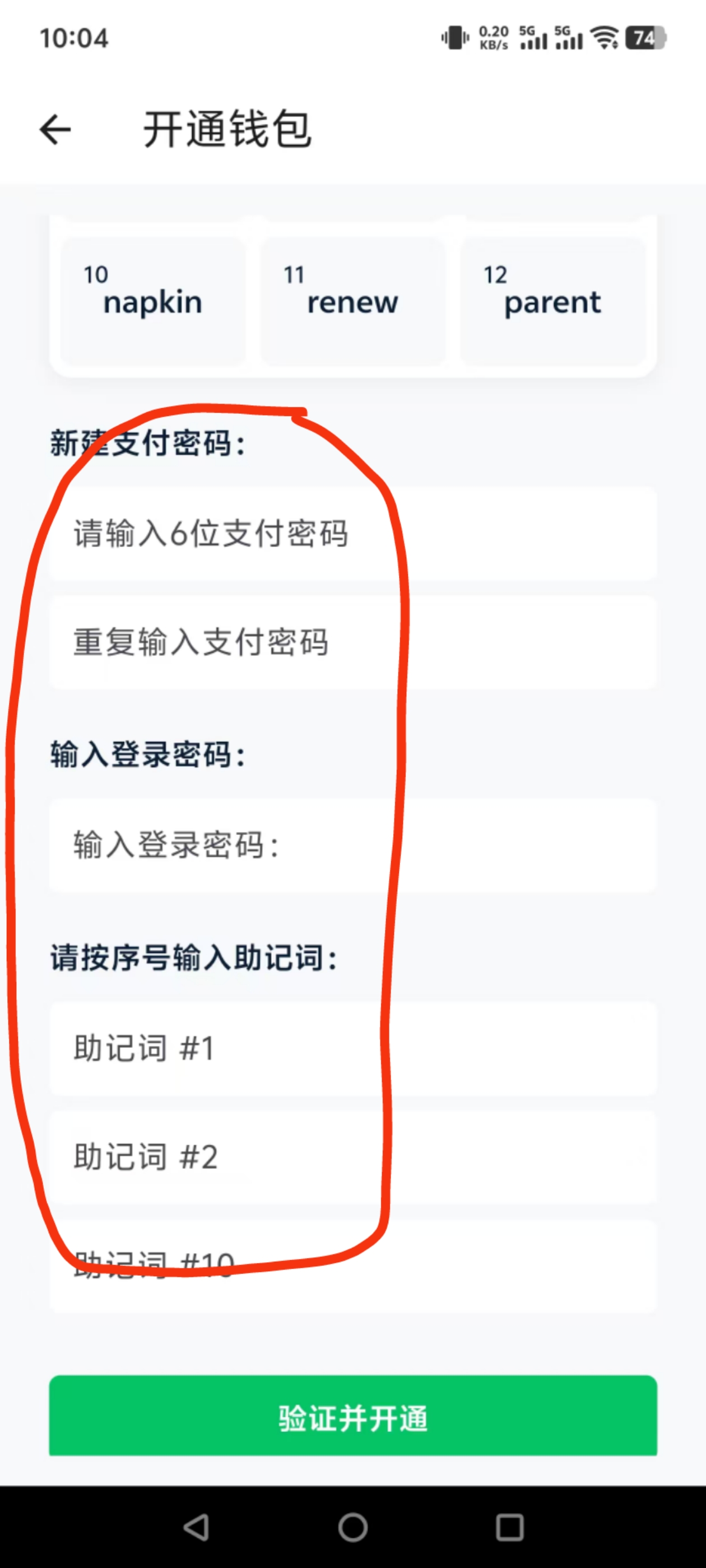706x1568 pixels.
Task: Focus the repeat payment password field
Action: pyautogui.click(x=352, y=642)
